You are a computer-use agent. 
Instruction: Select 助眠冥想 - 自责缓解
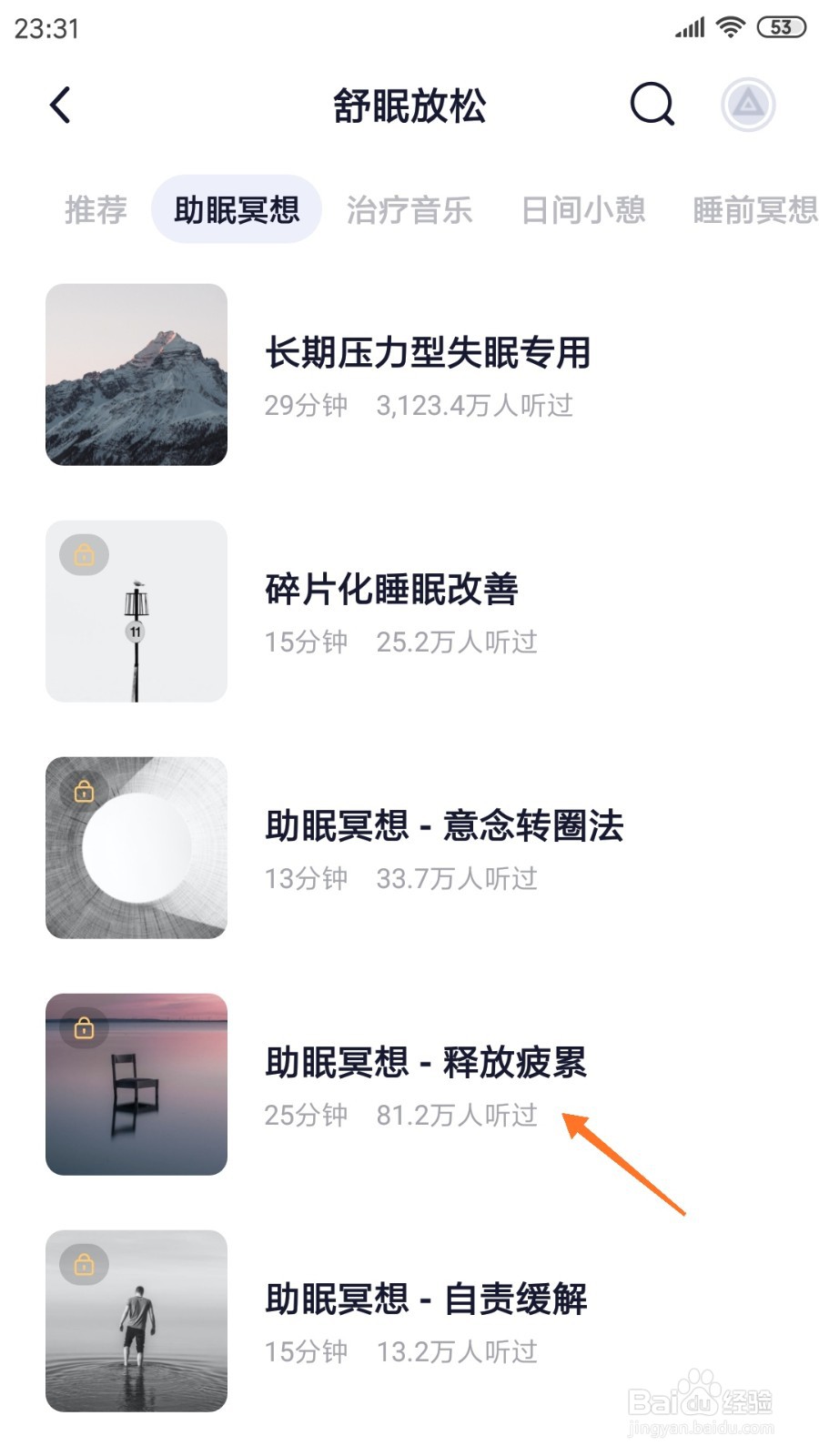click(x=409, y=1321)
